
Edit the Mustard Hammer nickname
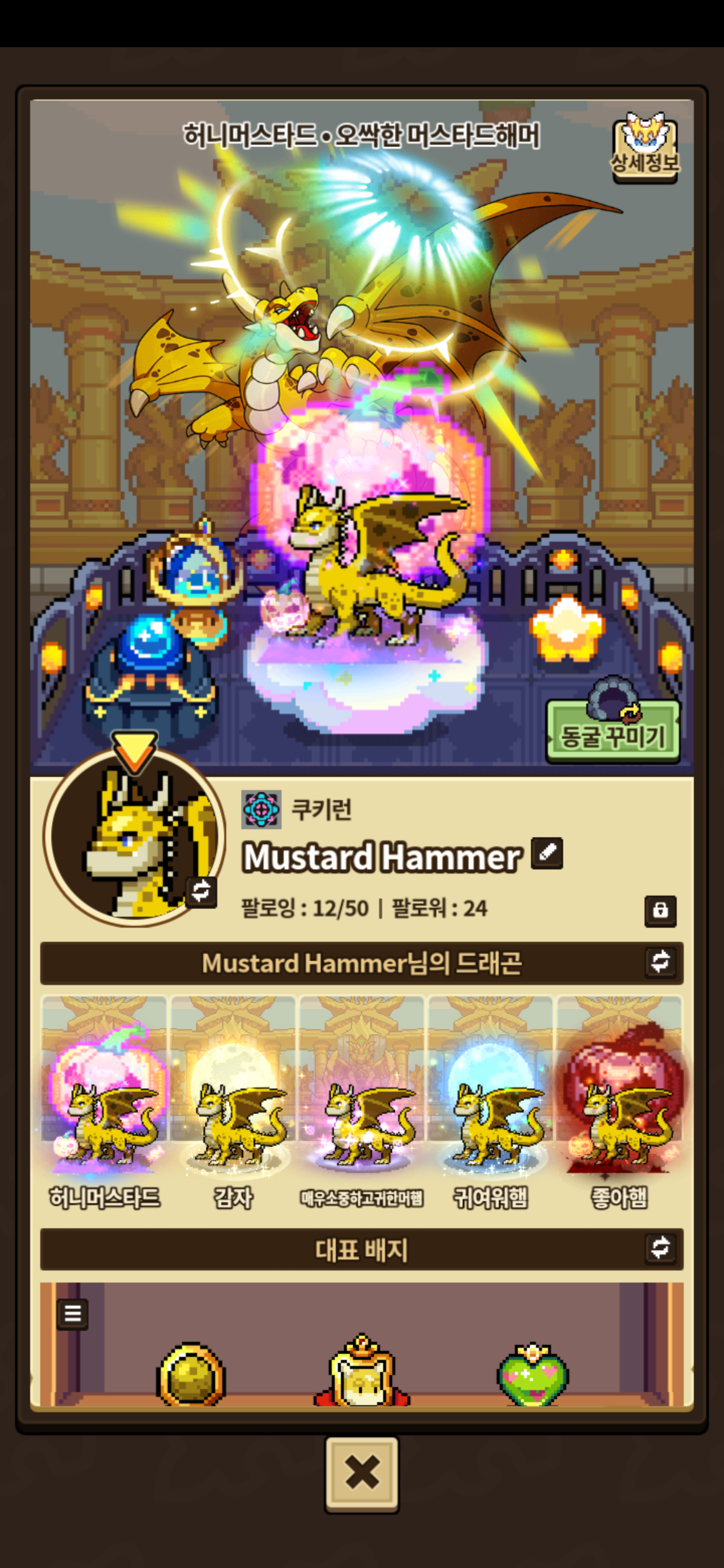[546, 852]
